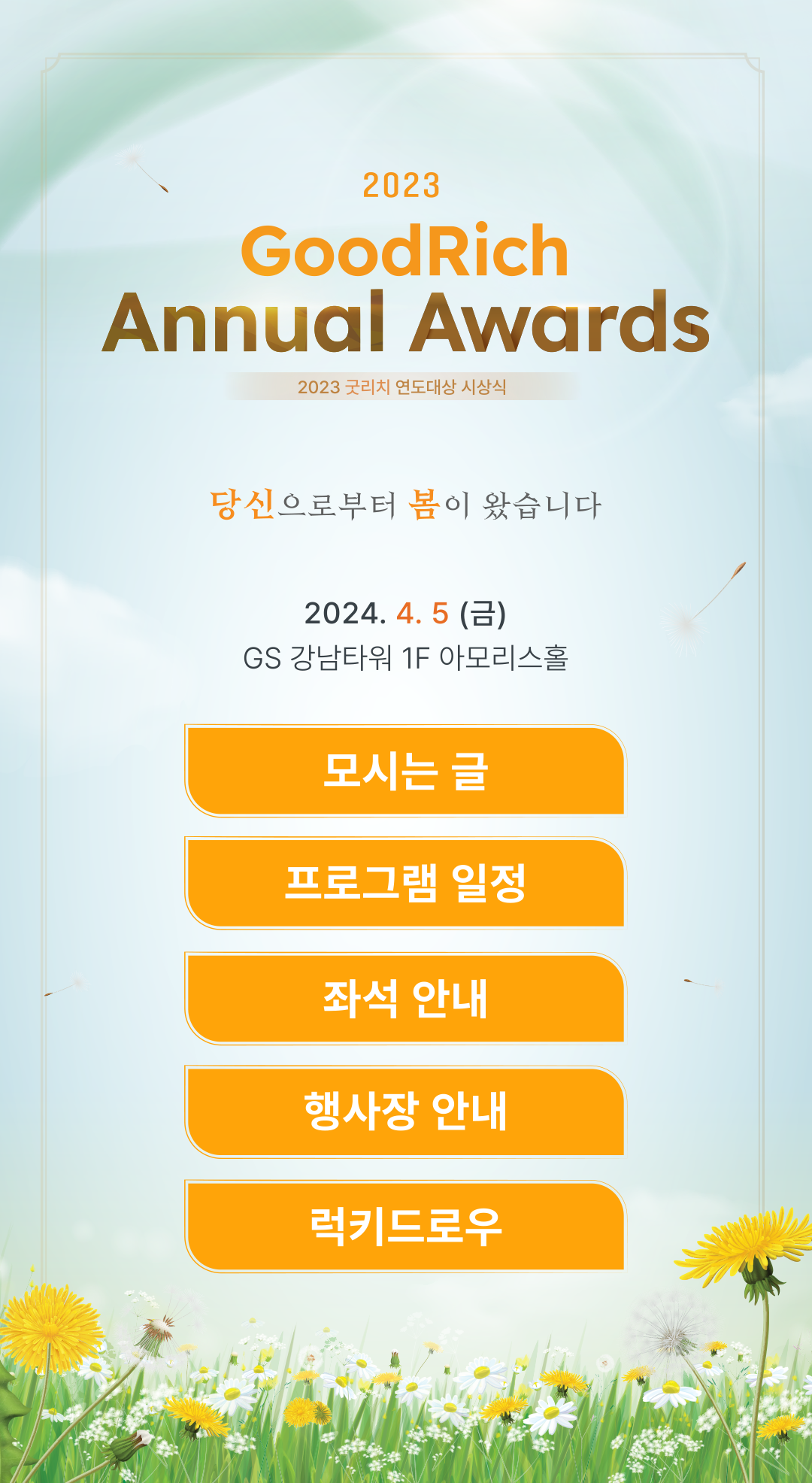Open the 모시는 글 invitation message
The width and height of the screenshot is (812, 1483).
pos(405,771)
